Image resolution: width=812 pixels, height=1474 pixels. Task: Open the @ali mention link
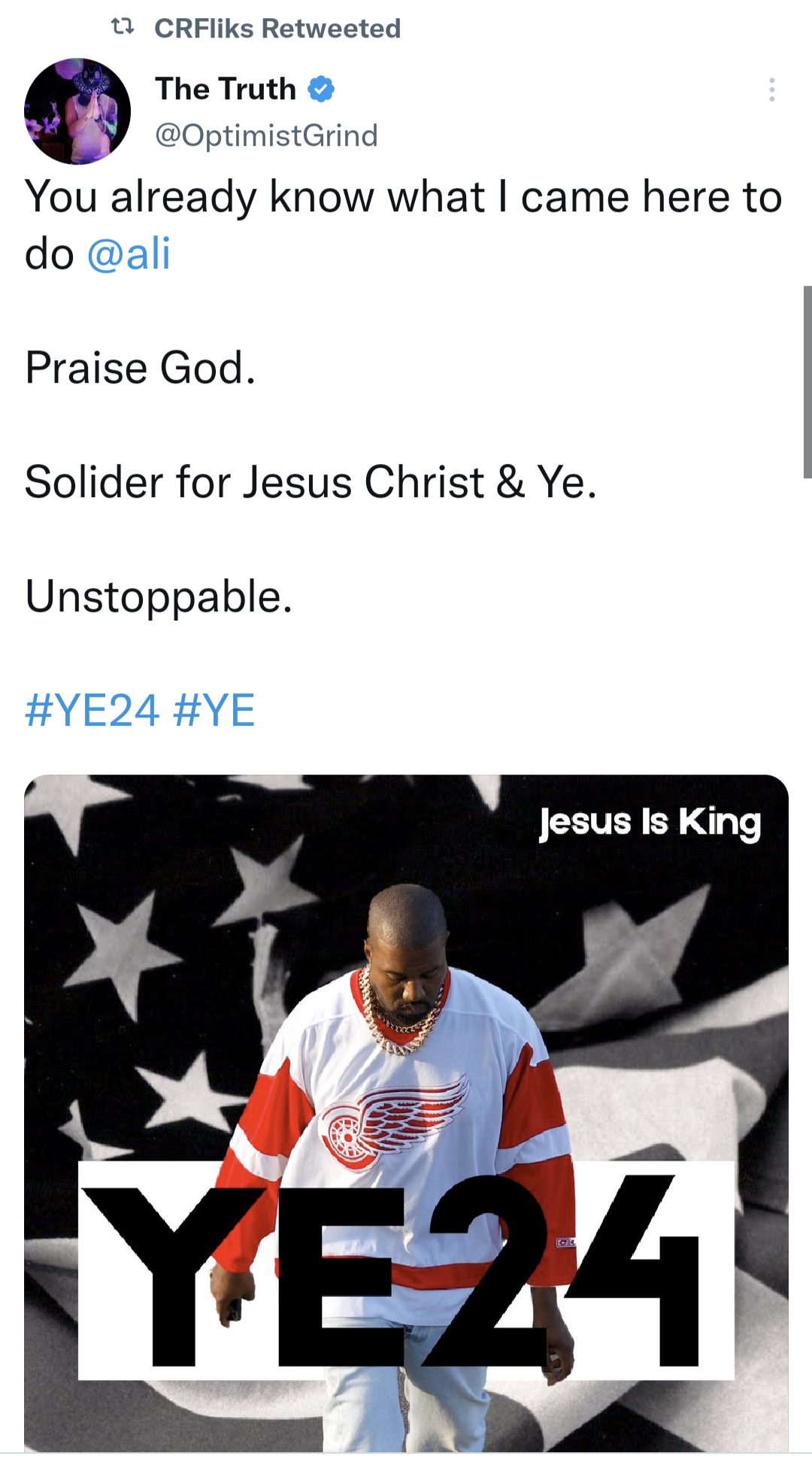coord(129,254)
